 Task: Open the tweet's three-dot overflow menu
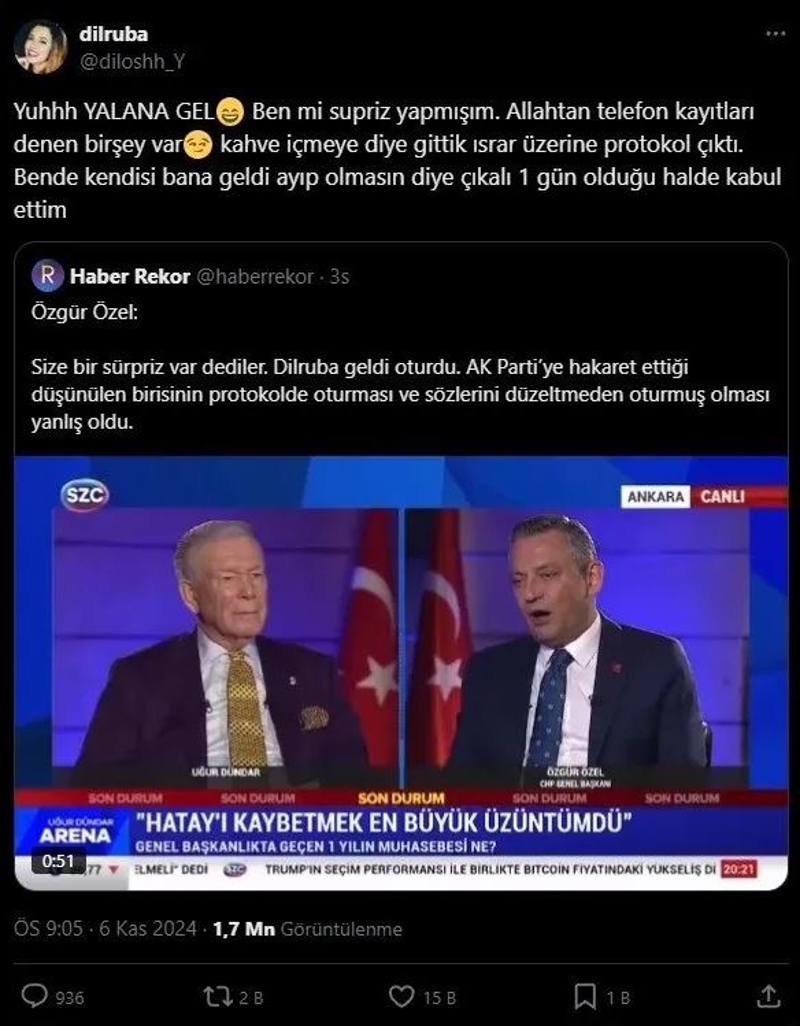[x=775, y=34]
